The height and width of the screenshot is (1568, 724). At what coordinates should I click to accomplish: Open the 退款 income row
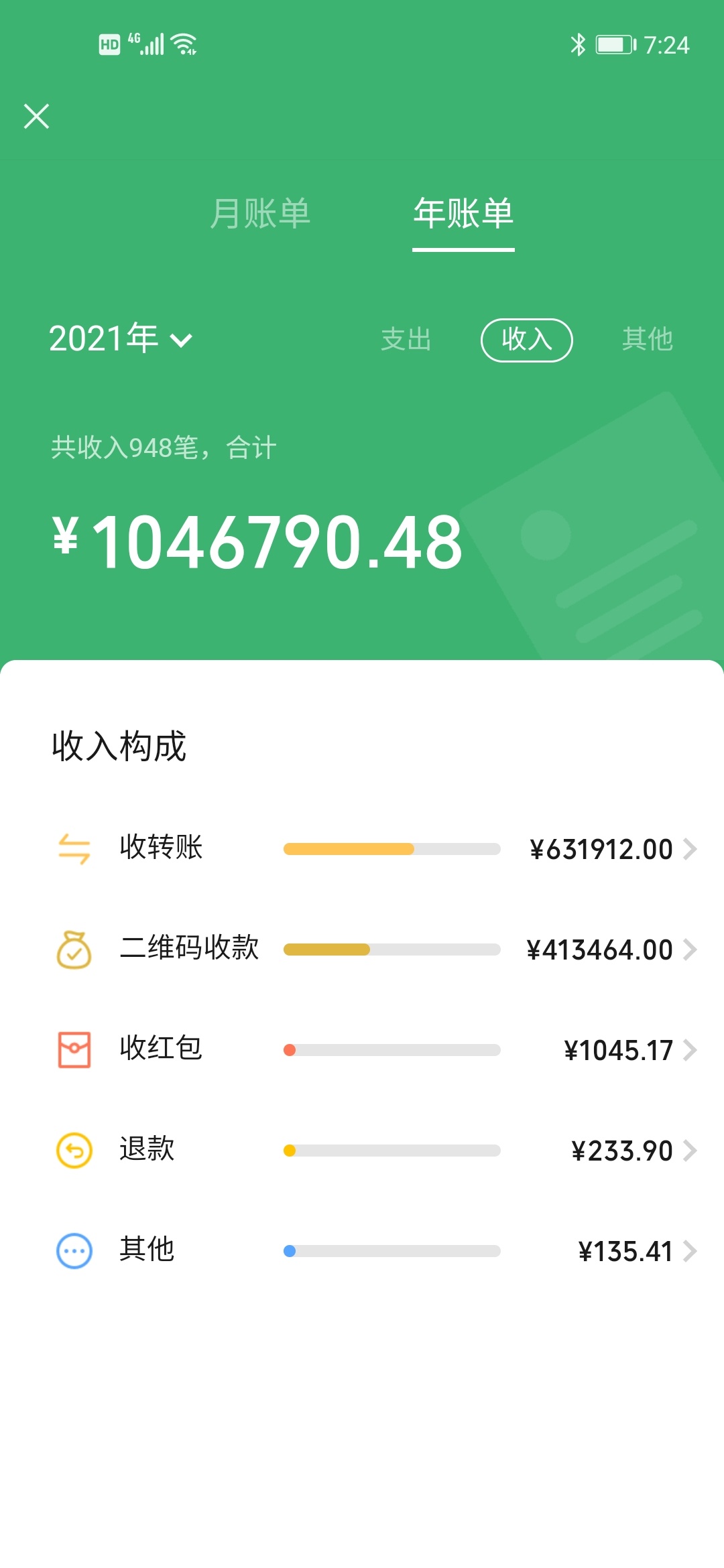click(375, 1151)
